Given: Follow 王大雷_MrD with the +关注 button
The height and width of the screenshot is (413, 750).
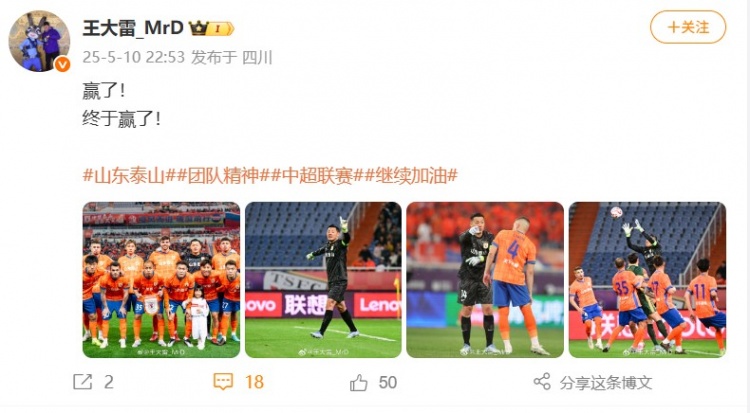Looking at the screenshot, I should pos(687,27).
